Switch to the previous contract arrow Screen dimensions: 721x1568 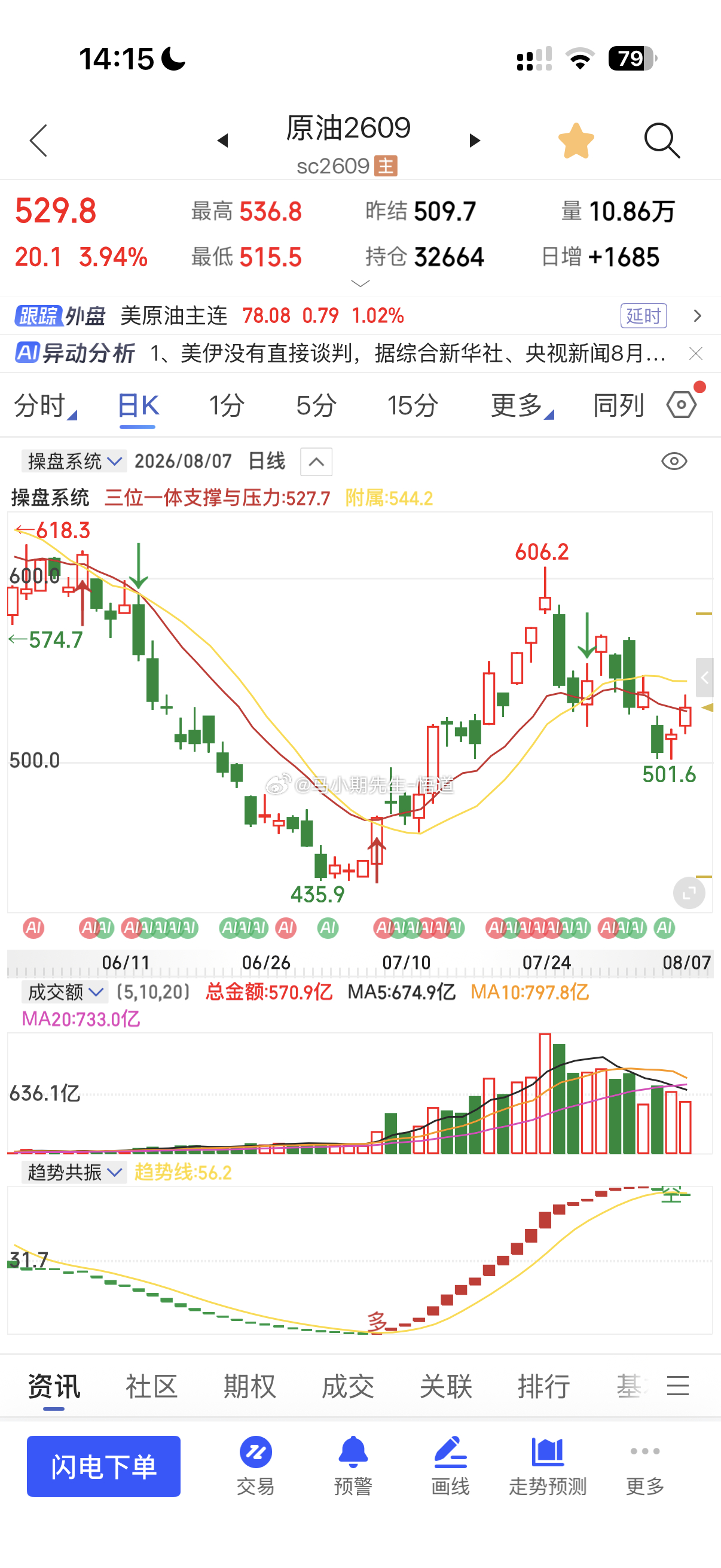(x=222, y=141)
